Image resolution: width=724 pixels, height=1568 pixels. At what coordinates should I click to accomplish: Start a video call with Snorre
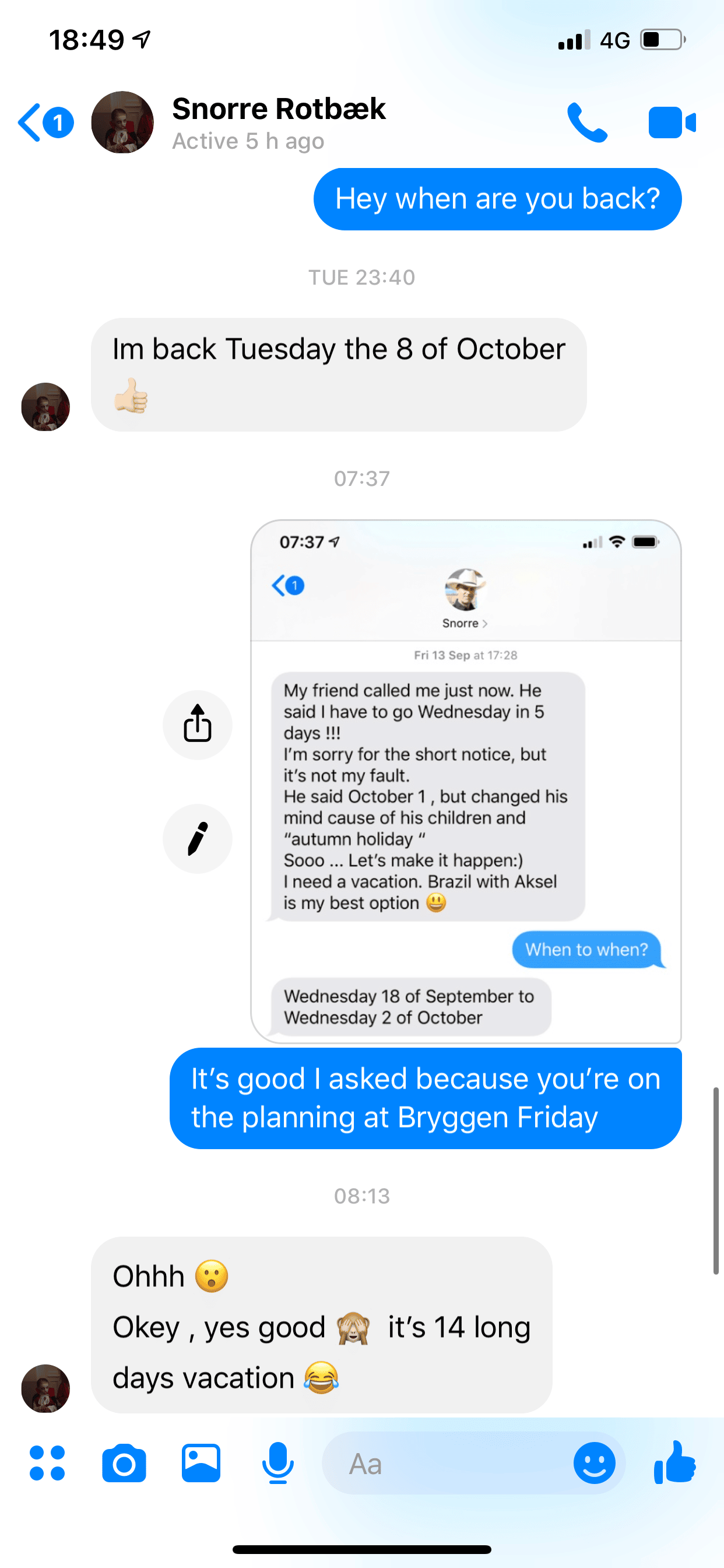click(x=671, y=123)
